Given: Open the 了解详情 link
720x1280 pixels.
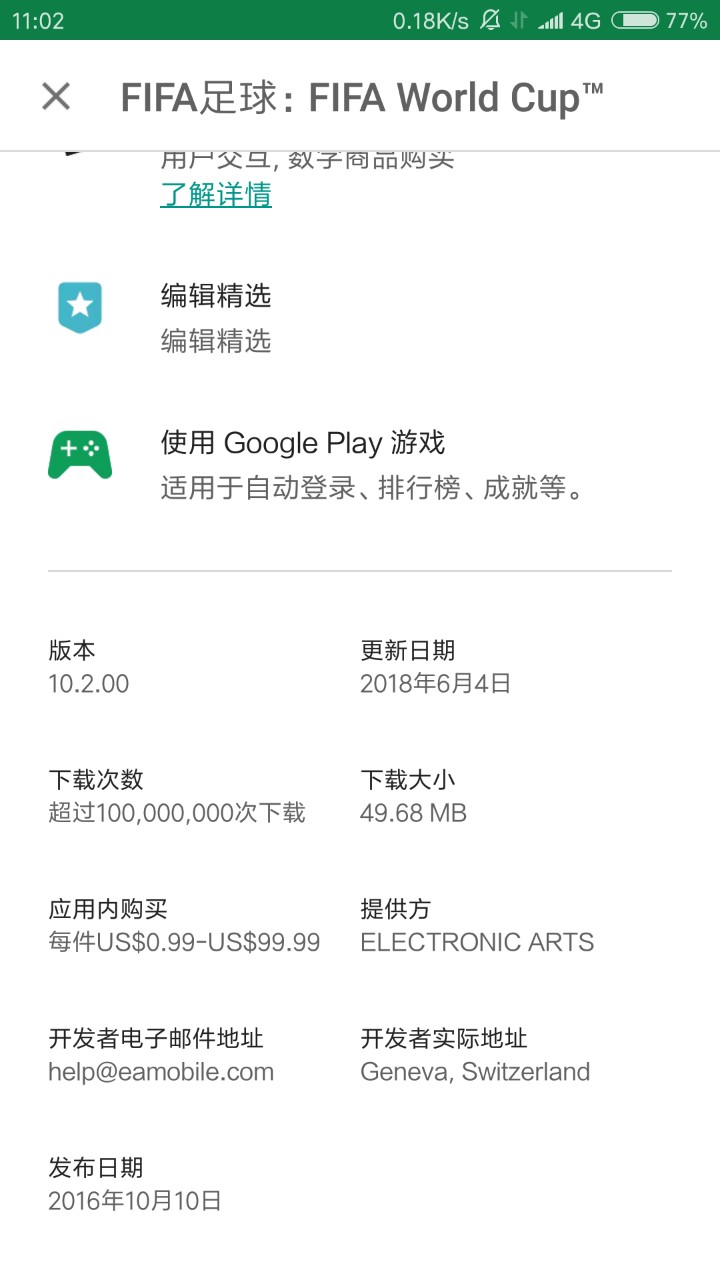Looking at the screenshot, I should coord(216,194).
